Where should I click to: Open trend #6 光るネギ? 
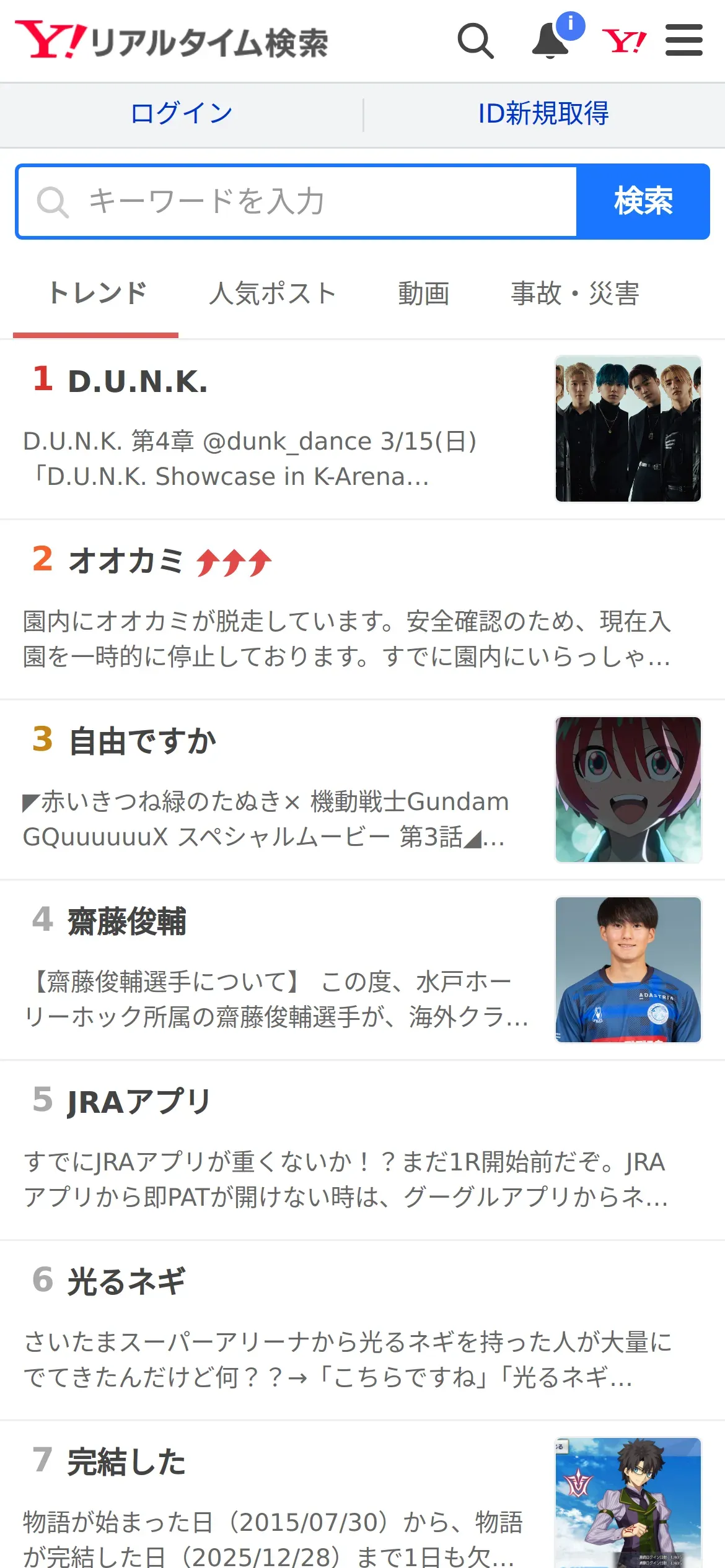point(127,1282)
